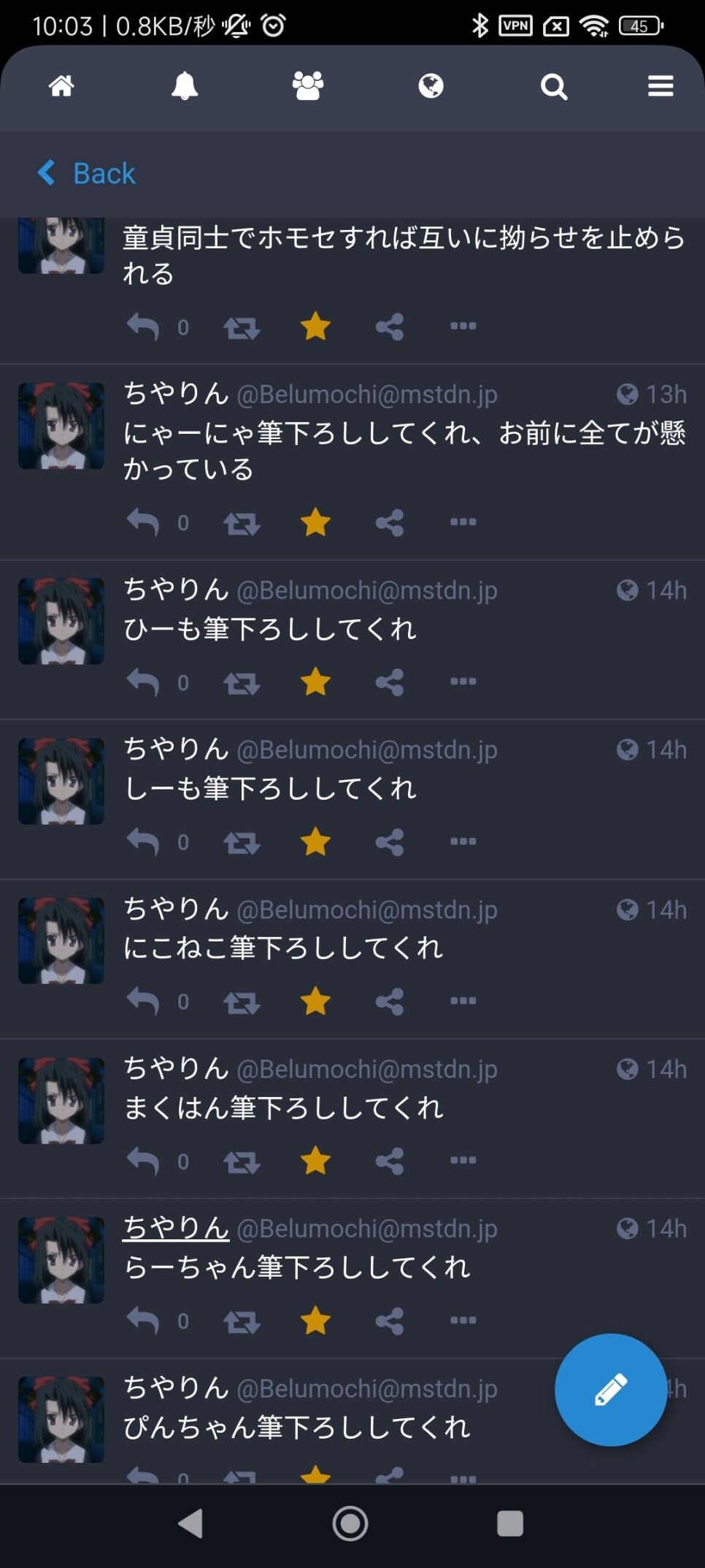
Task: Switch to the local community timeline
Action: pyautogui.click(x=308, y=86)
